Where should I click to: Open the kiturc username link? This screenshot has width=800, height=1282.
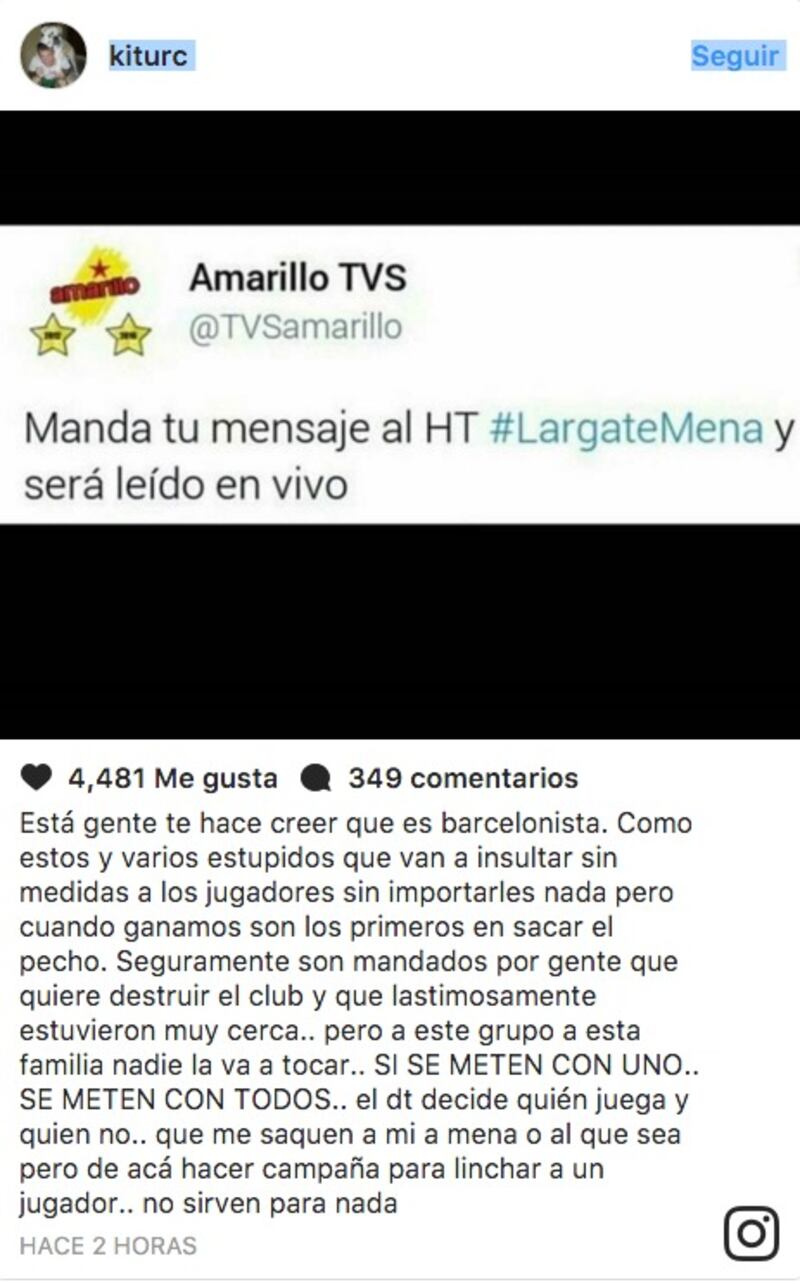point(148,55)
